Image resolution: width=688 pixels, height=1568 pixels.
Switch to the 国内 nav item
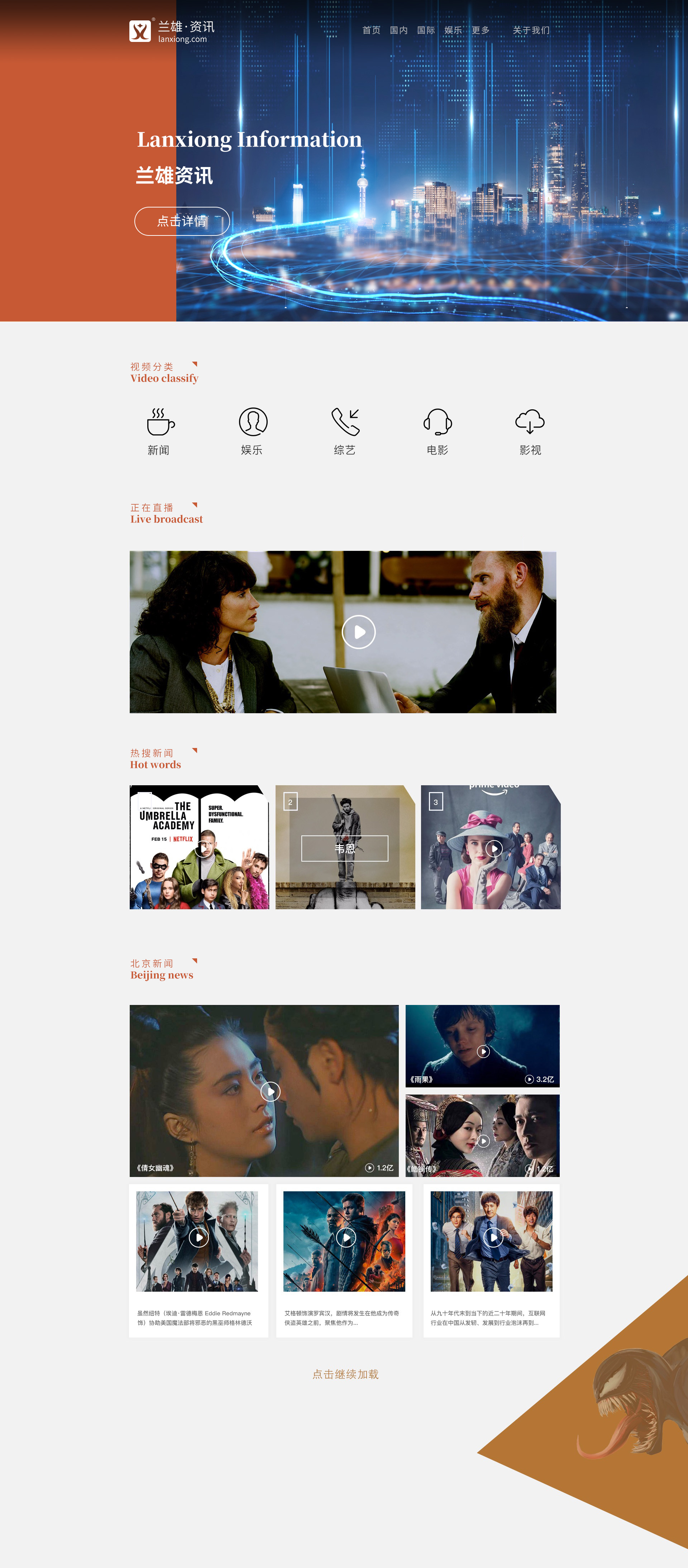(x=398, y=30)
